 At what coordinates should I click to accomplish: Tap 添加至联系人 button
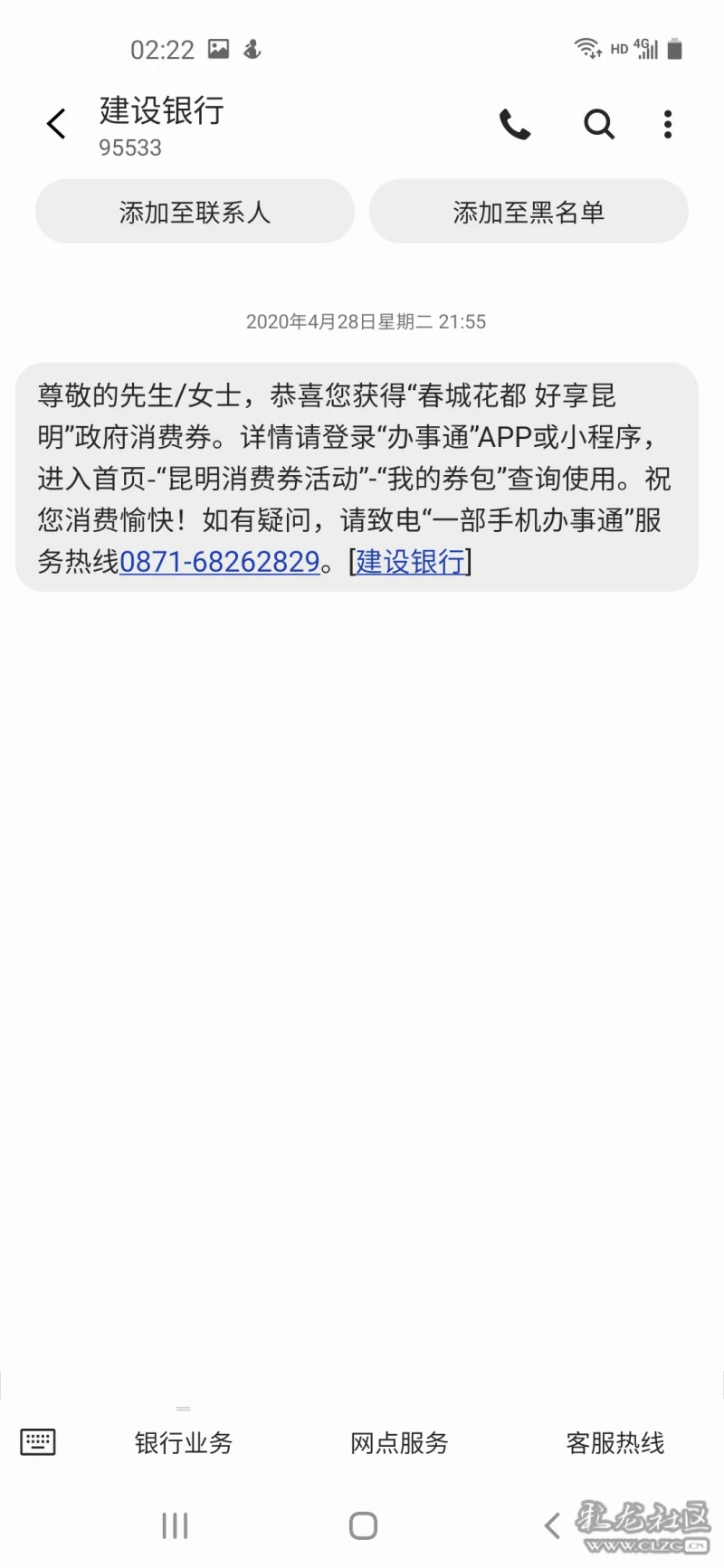[195, 212]
